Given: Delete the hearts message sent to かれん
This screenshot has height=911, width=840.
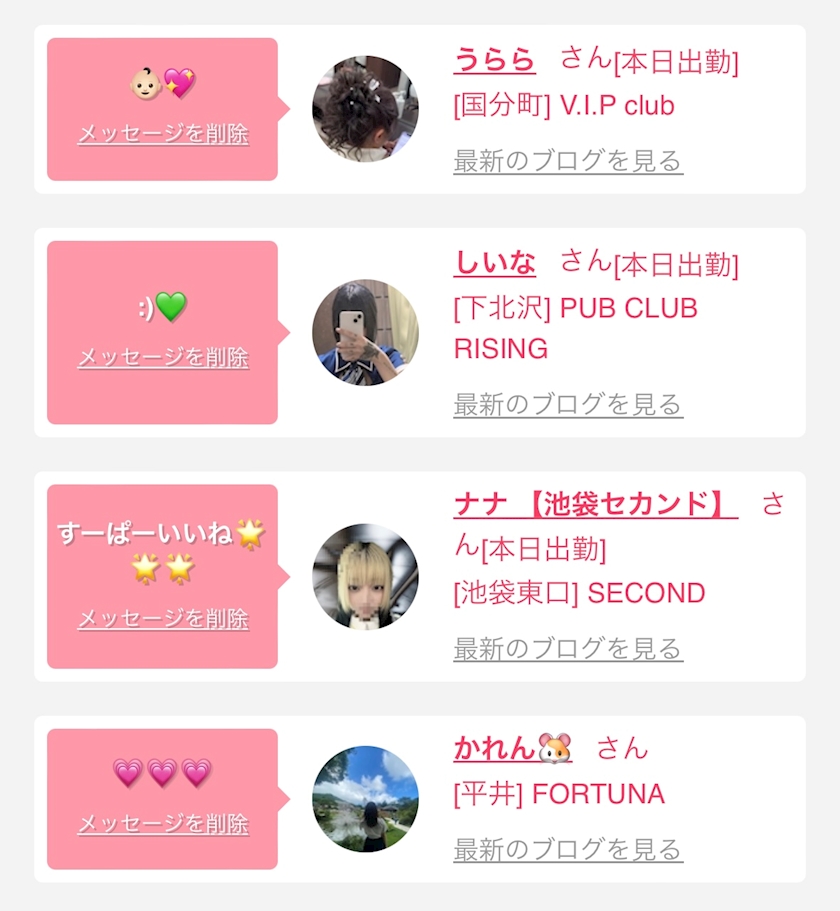Looking at the screenshot, I should coord(163,825).
